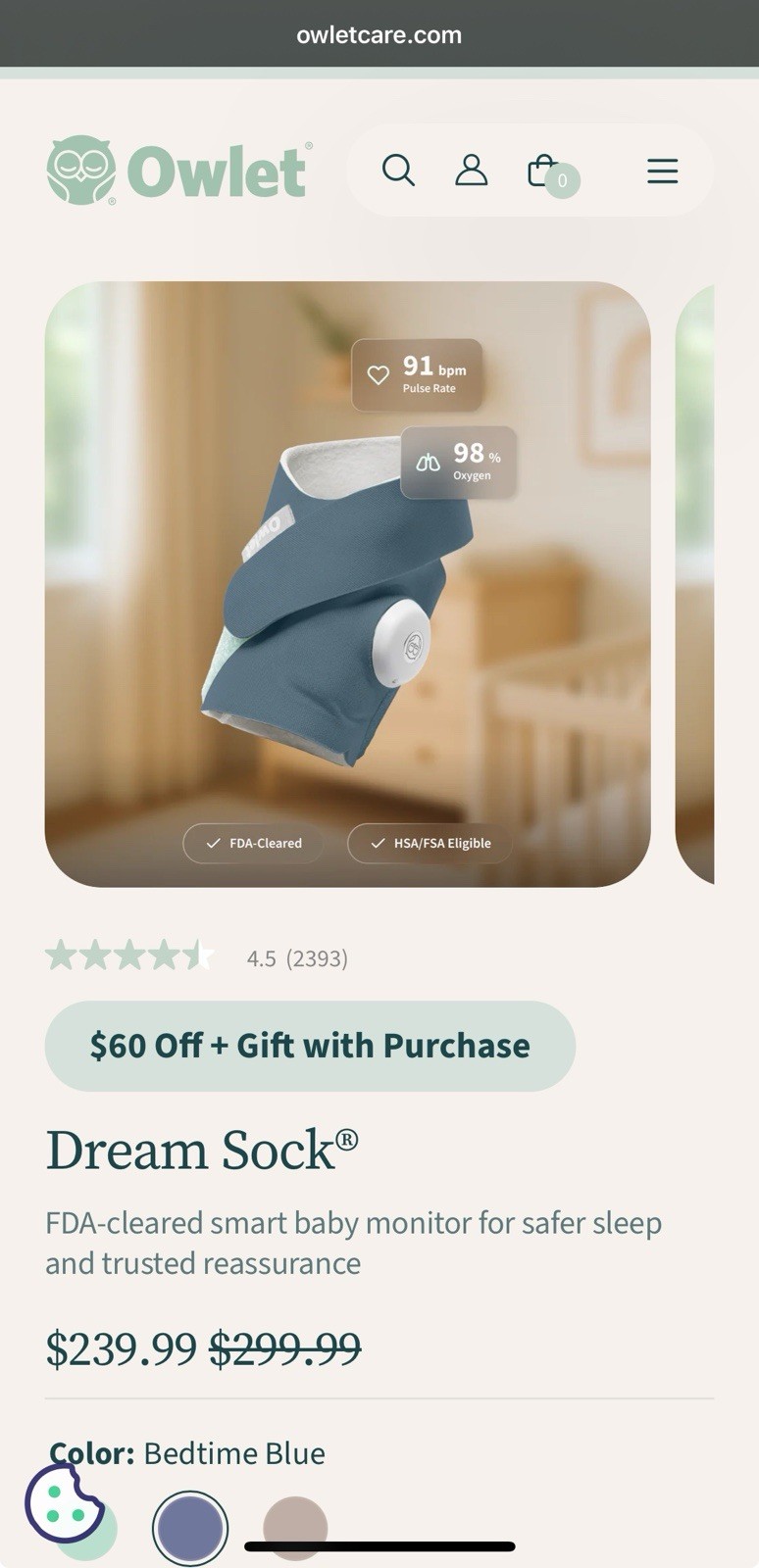
Task: Tap the owletcare.com address bar
Action: pyautogui.click(x=379, y=34)
